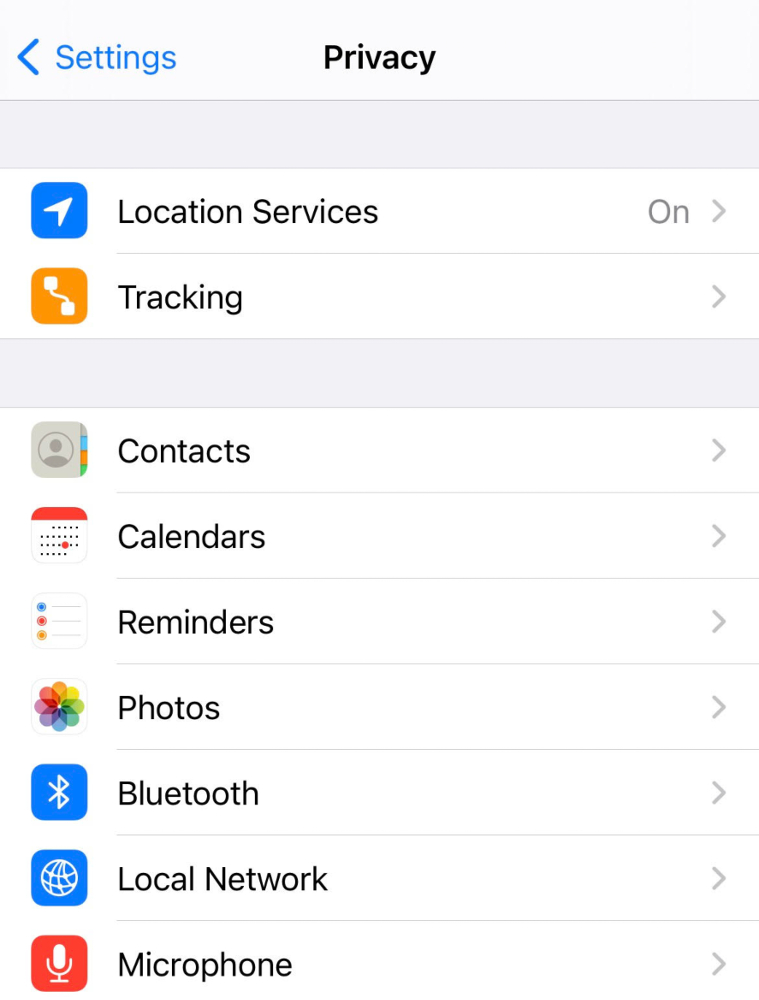Select the Tracking icon
759x1000 pixels.
58,296
